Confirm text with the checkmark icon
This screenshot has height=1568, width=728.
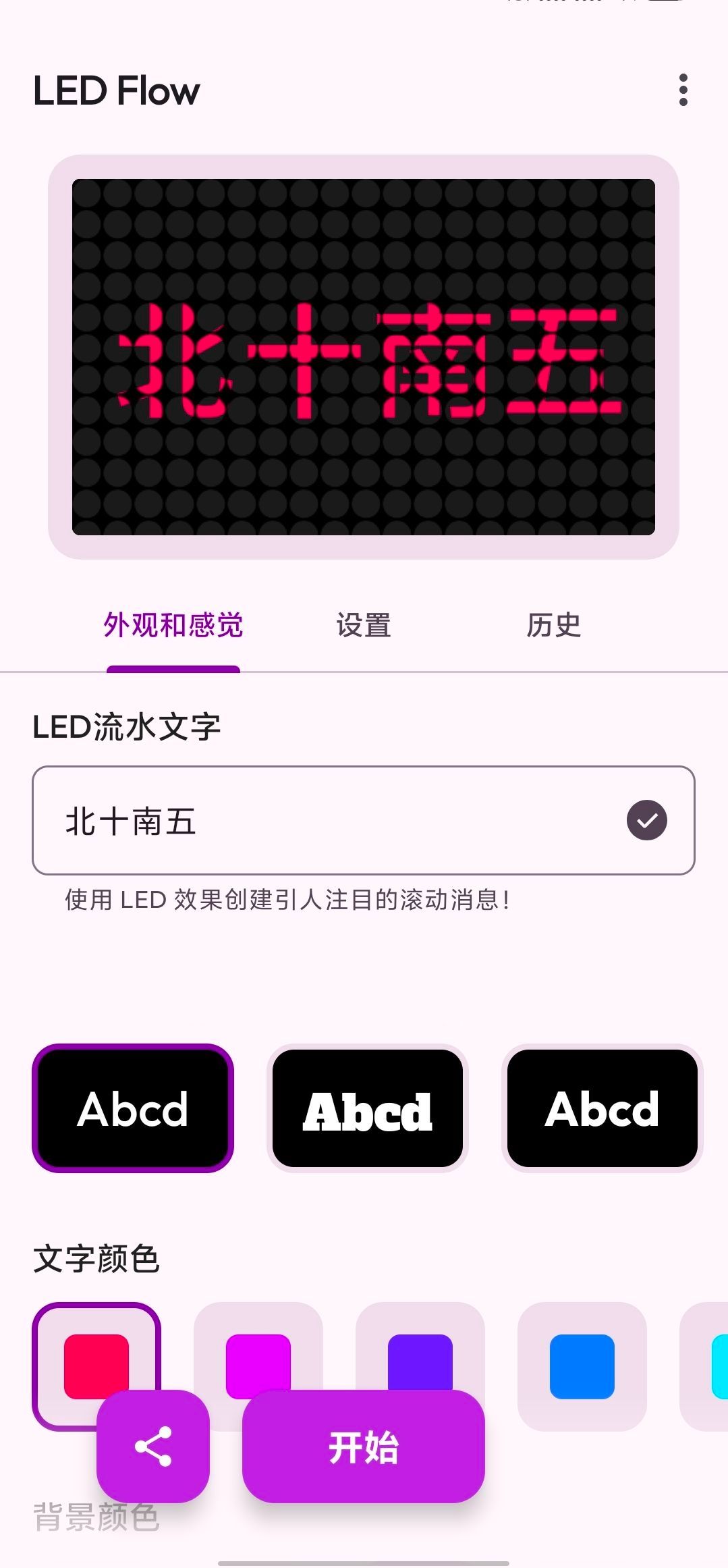pos(646,820)
